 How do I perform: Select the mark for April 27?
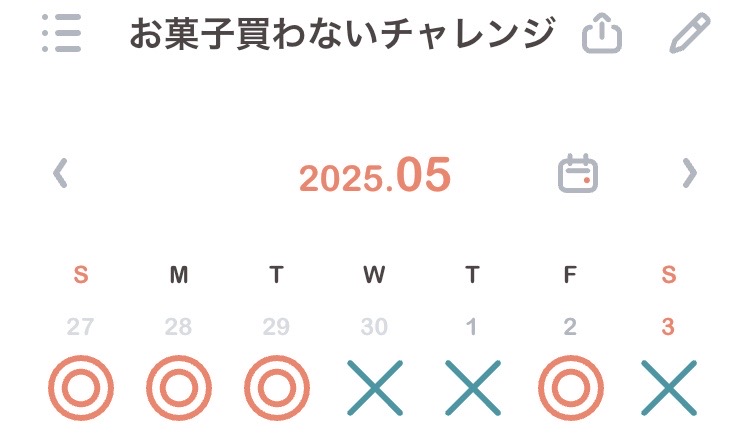(x=81, y=387)
